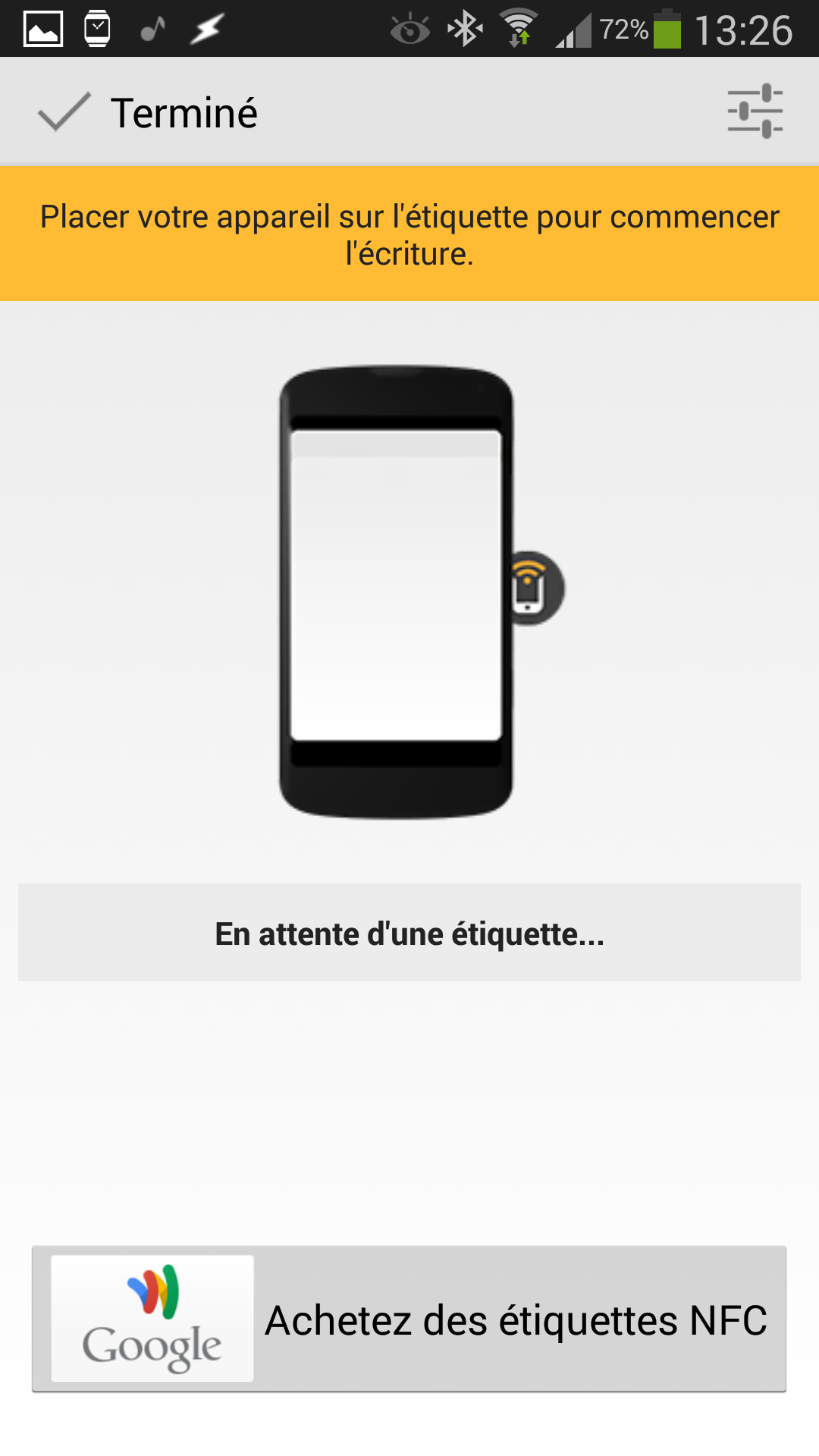Open the settings sliders icon
The width and height of the screenshot is (819, 1456).
[755, 111]
